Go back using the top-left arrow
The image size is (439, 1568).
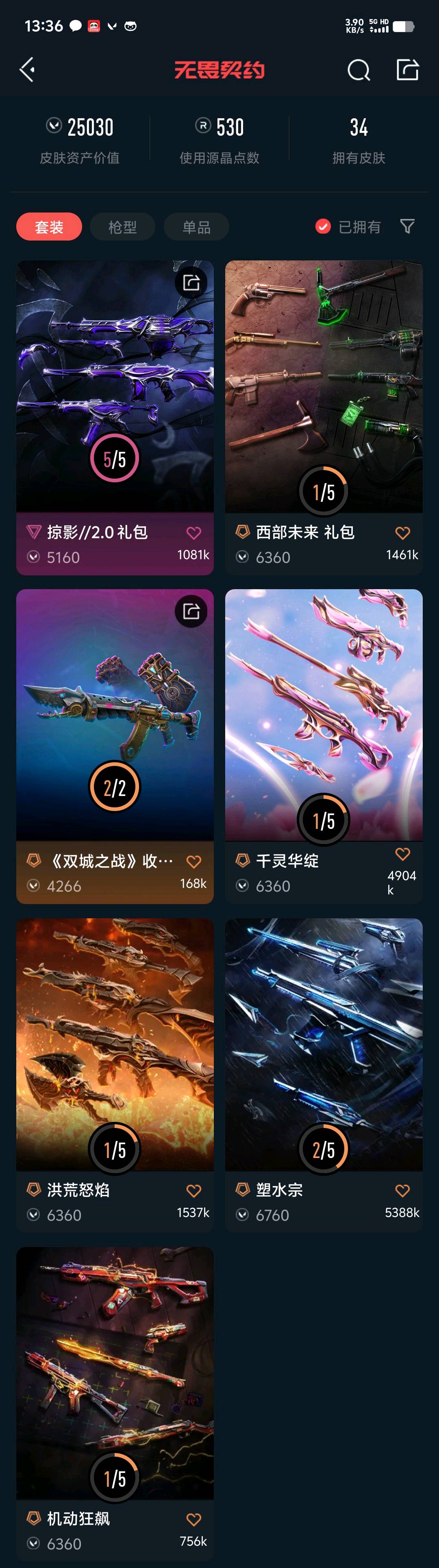(x=27, y=70)
